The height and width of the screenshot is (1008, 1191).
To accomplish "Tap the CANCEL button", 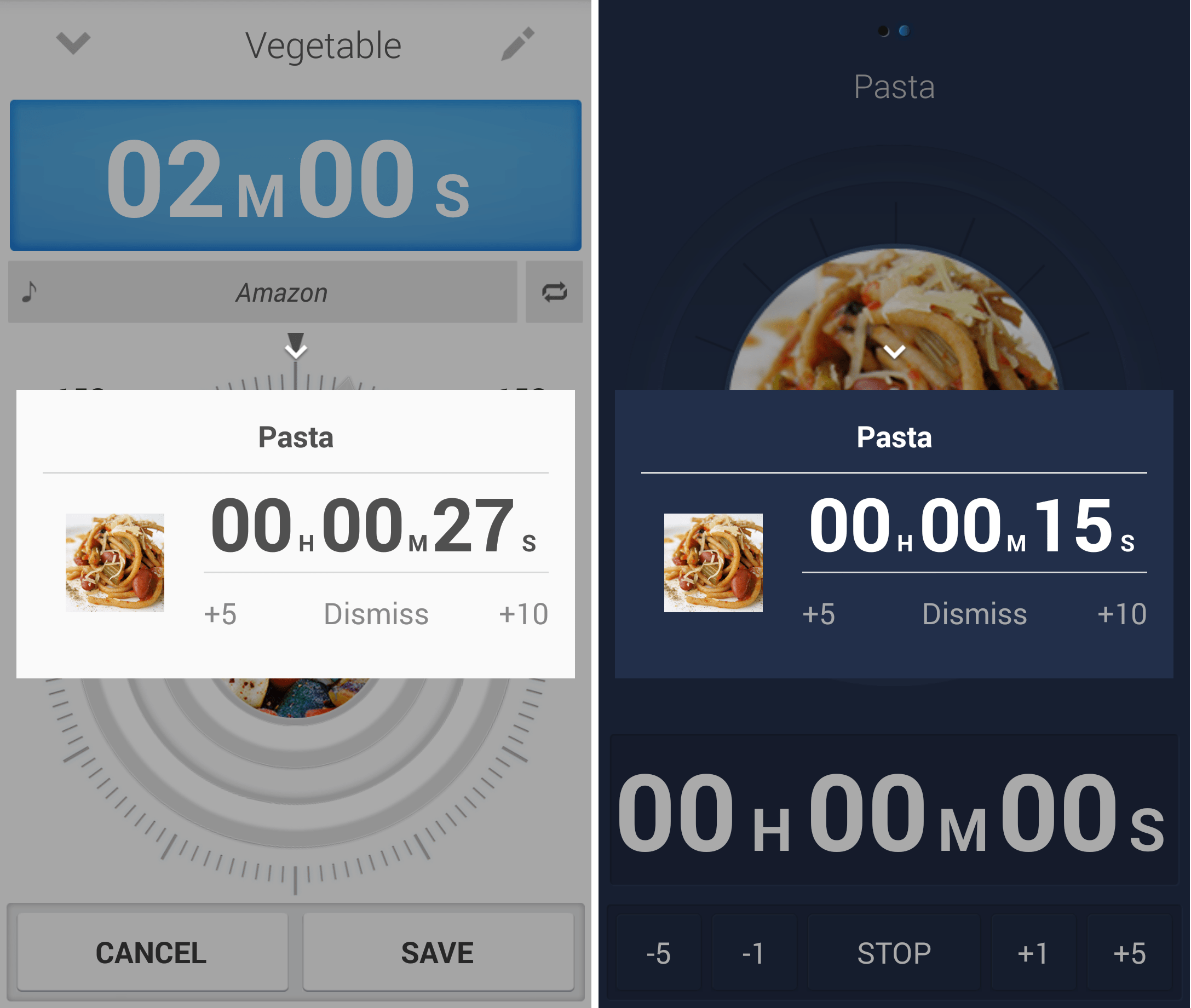I will pyautogui.click(x=152, y=953).
